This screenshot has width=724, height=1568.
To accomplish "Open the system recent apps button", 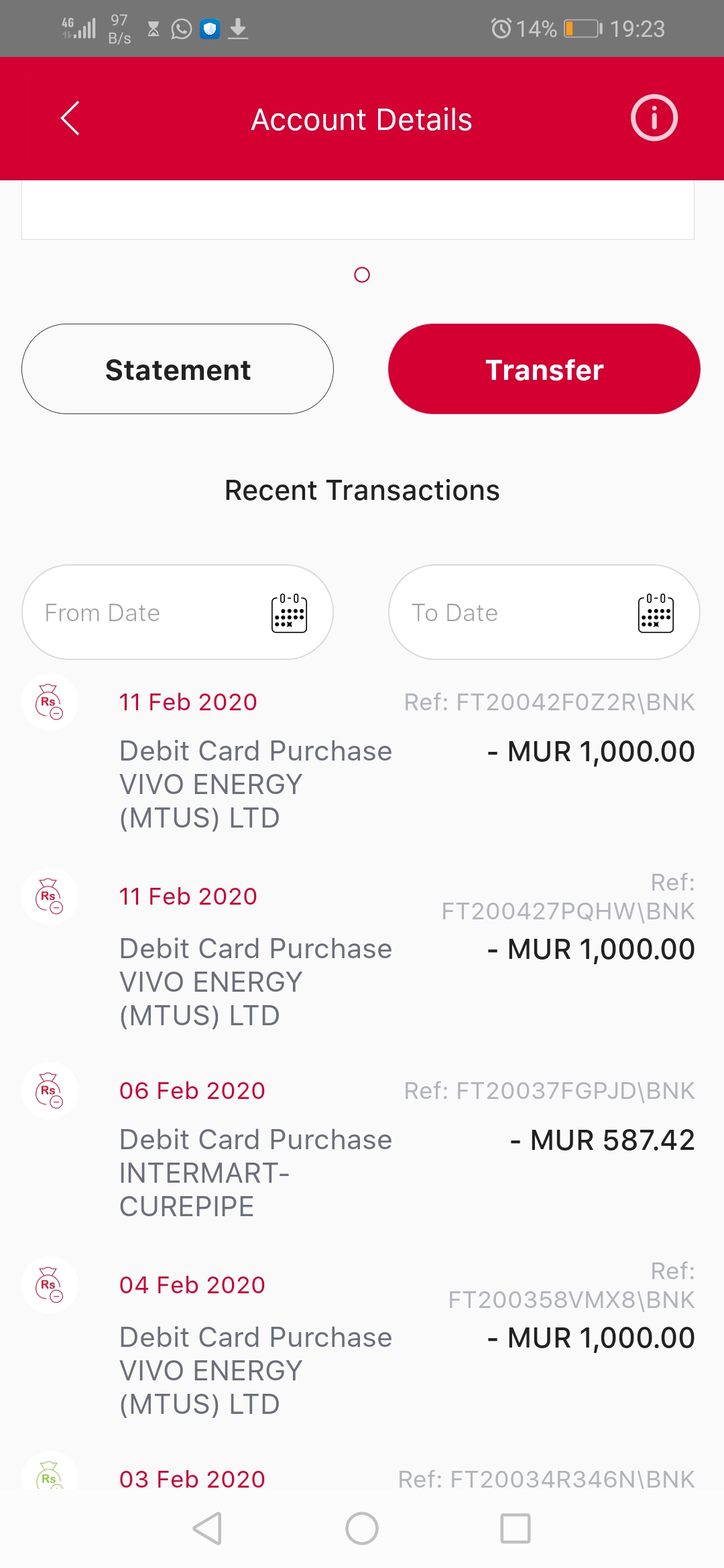I will point(516,1528).
